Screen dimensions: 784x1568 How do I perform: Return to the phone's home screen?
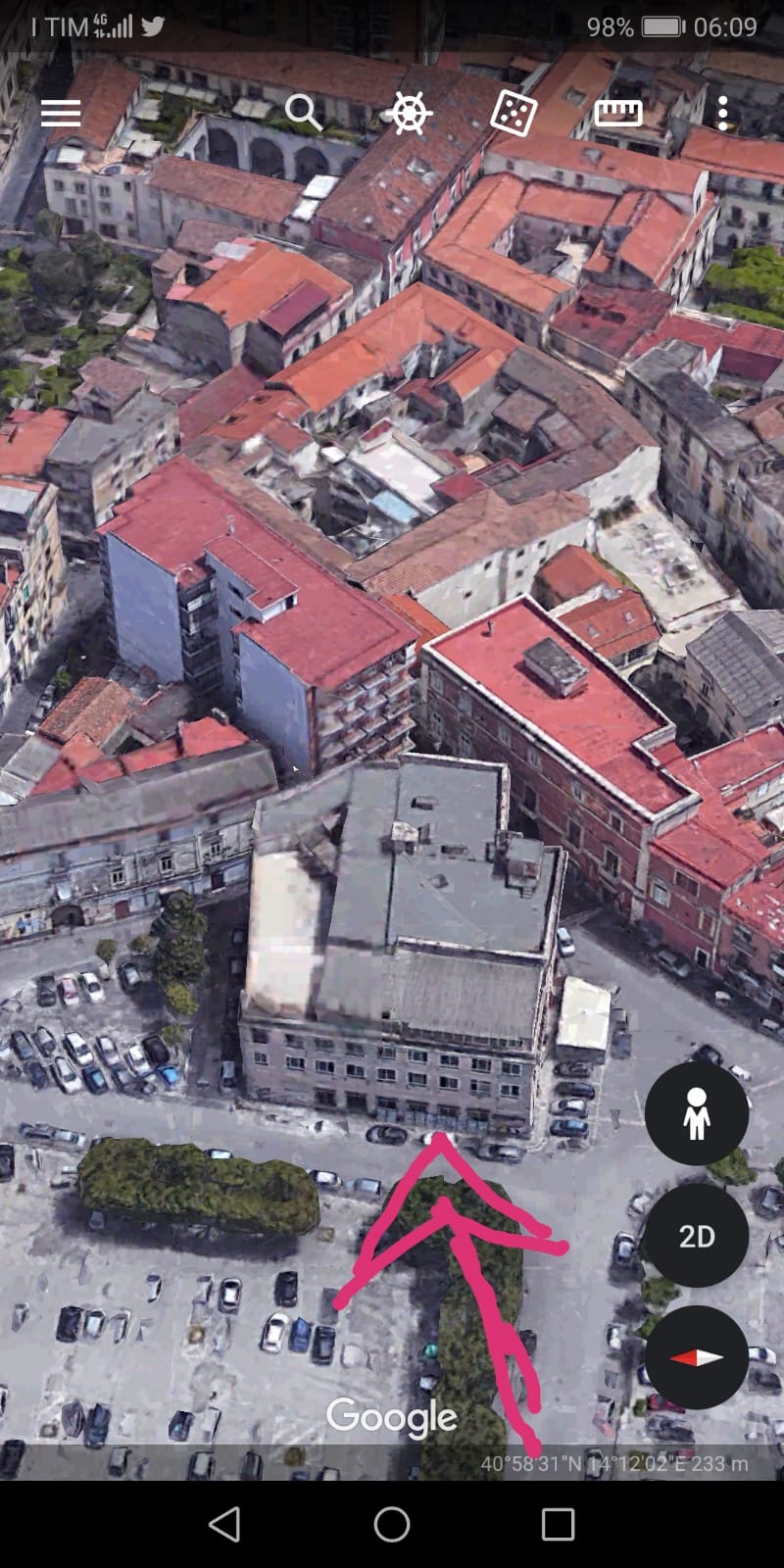392,1524
